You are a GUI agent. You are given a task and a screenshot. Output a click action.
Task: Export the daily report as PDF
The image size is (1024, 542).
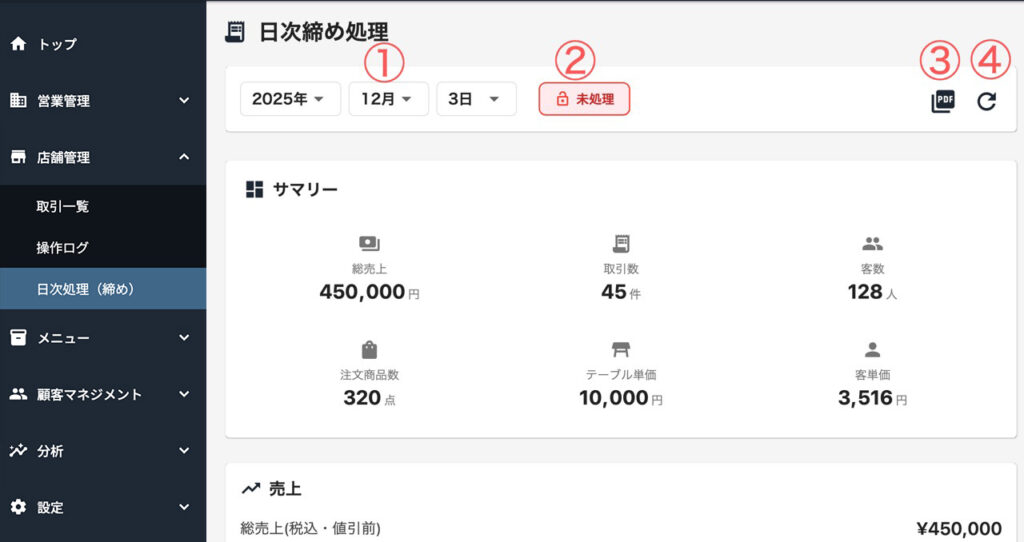943,101
